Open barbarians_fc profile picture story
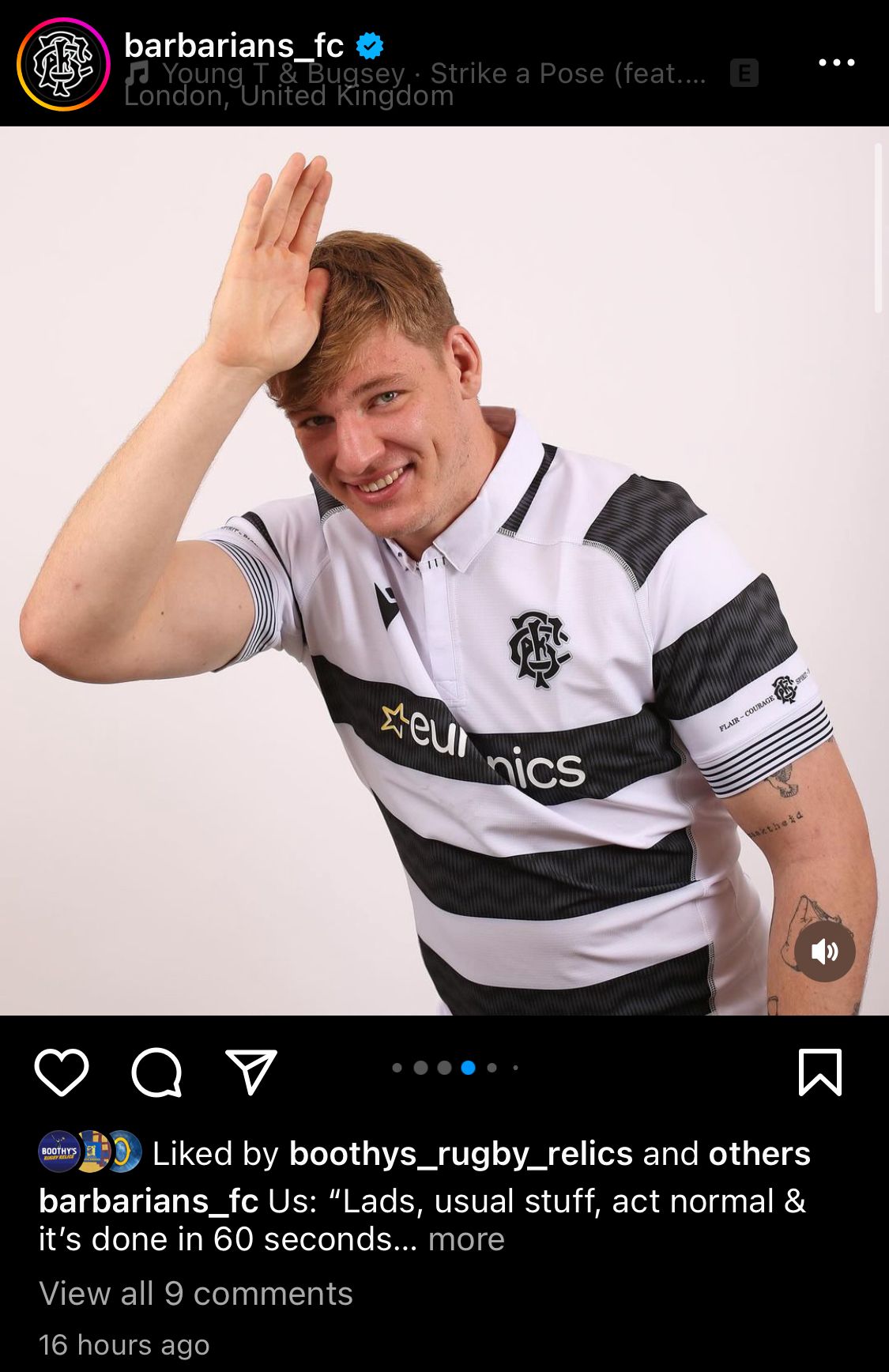889x1372 pixels. click(x=63, y=64)
